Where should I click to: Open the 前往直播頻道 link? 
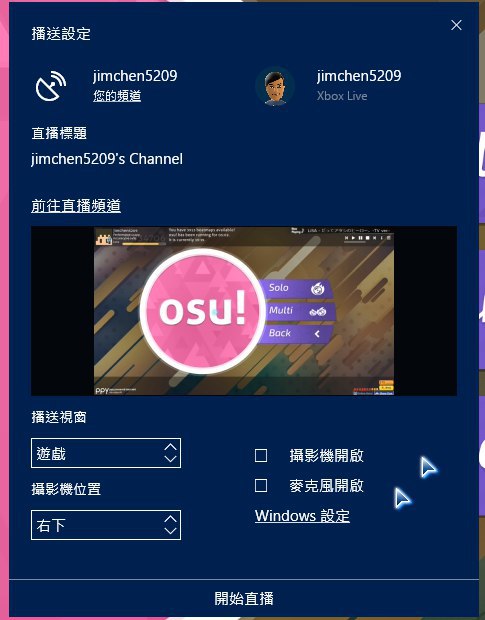76,206
